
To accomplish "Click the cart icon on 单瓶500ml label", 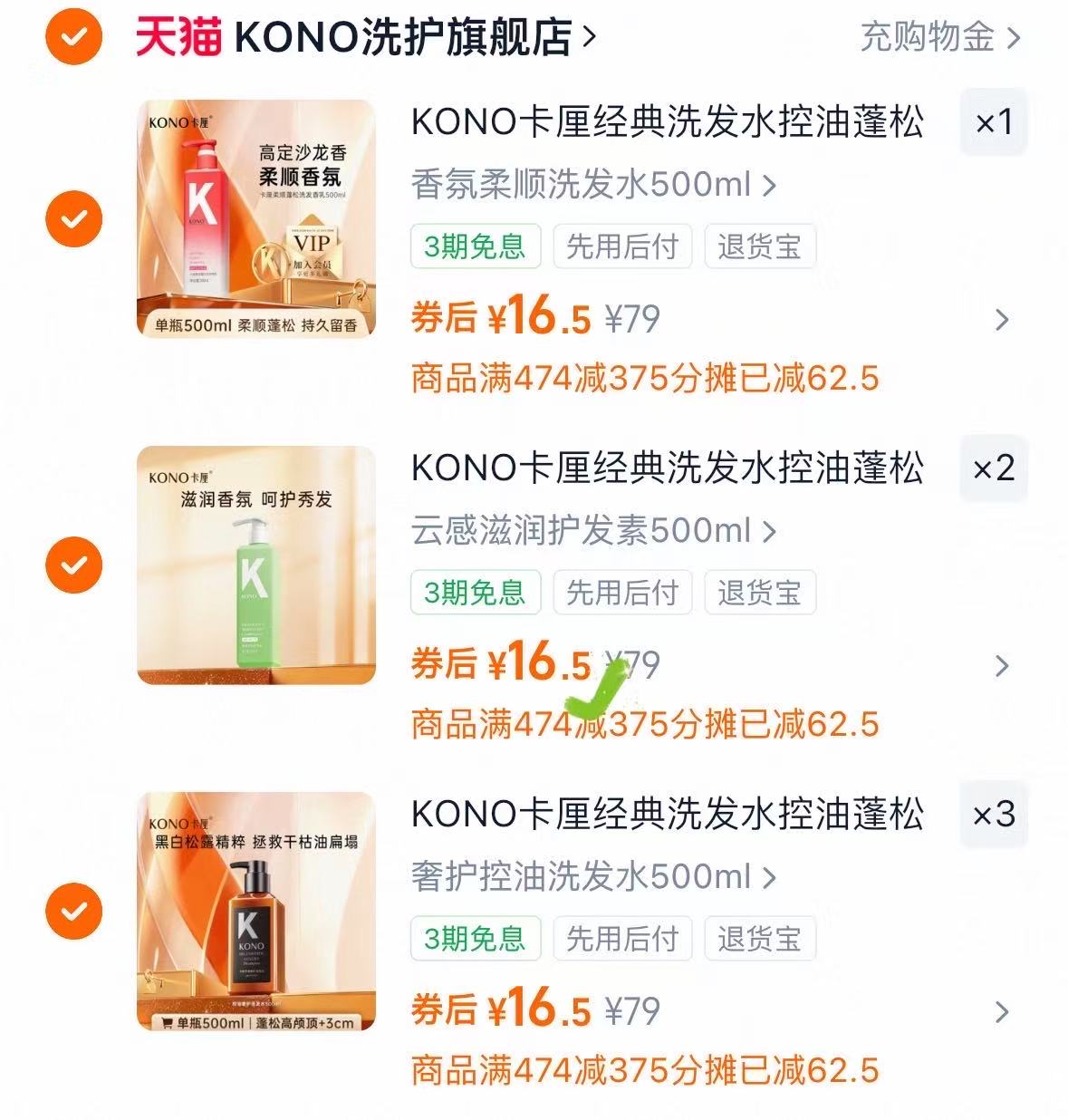I will pos(167,1023).
